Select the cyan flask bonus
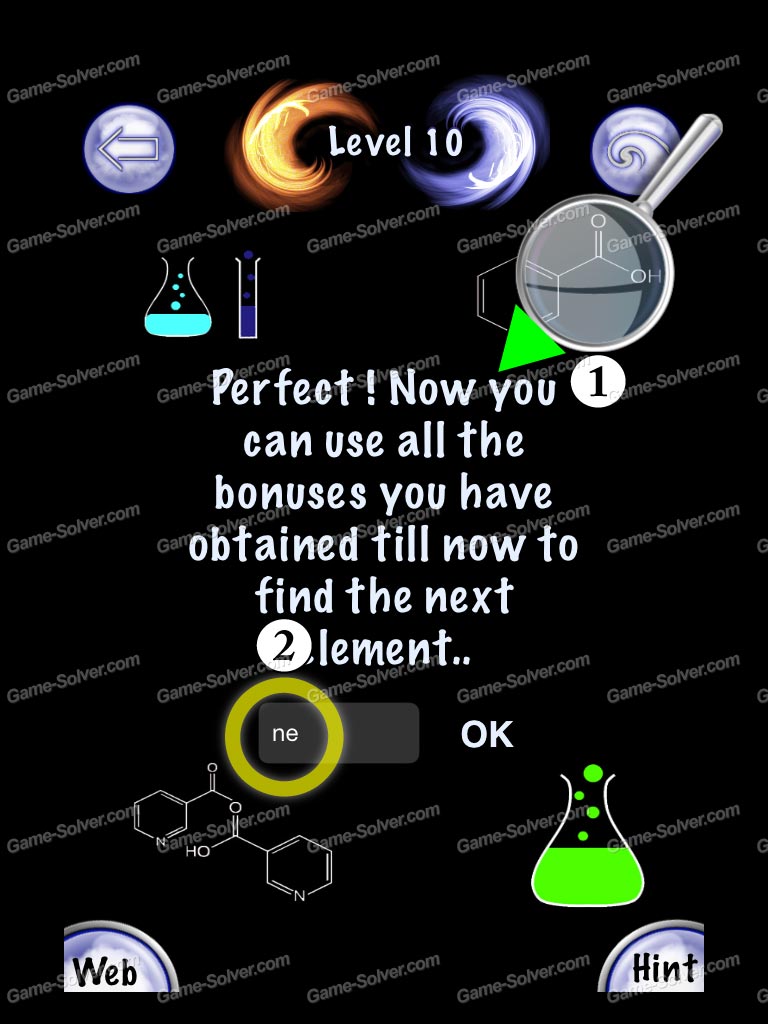768x1024 pixels. (x=180, y=297)
